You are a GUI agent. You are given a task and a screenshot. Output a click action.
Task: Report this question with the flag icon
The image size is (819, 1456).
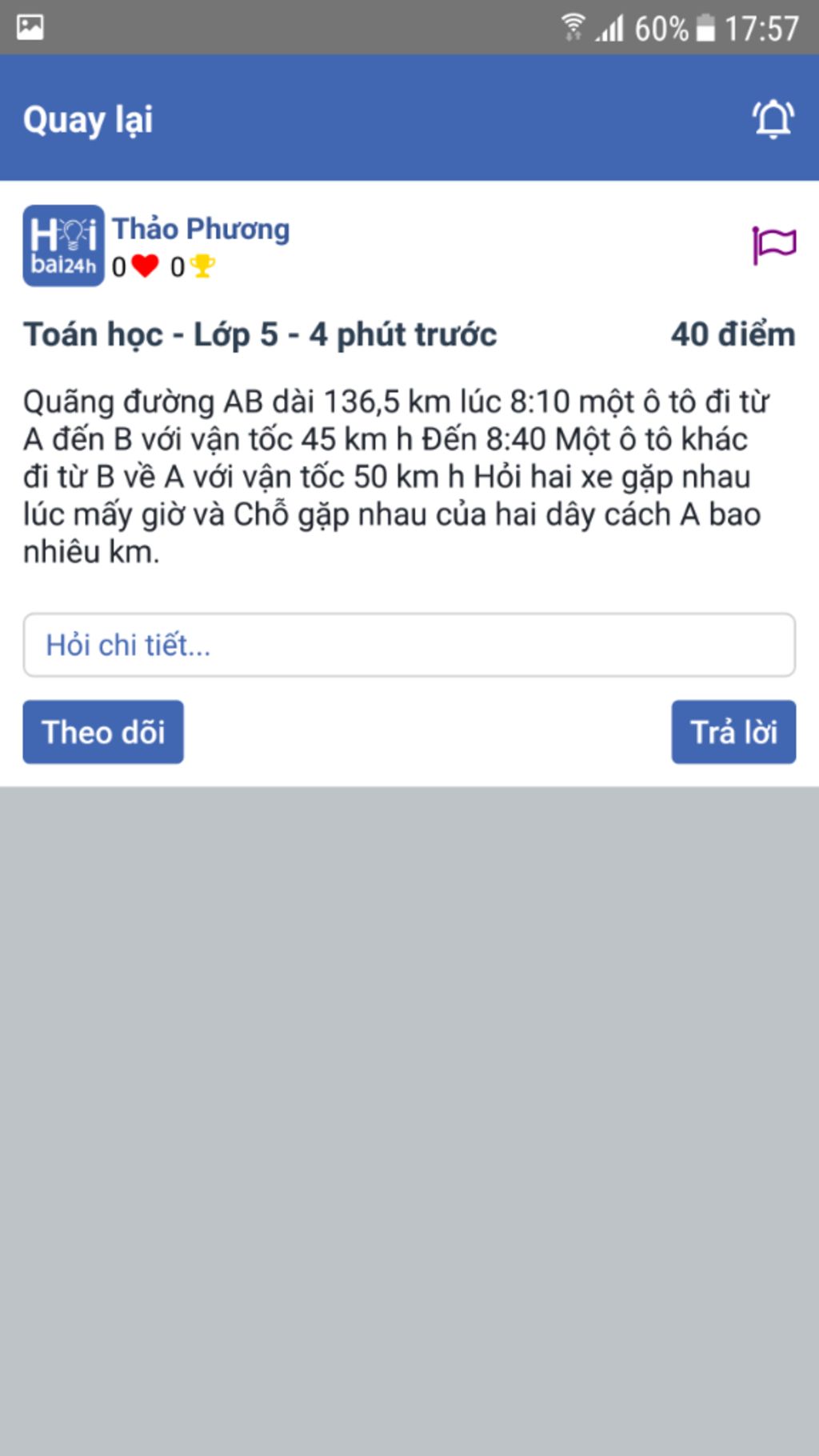(773, 245)
